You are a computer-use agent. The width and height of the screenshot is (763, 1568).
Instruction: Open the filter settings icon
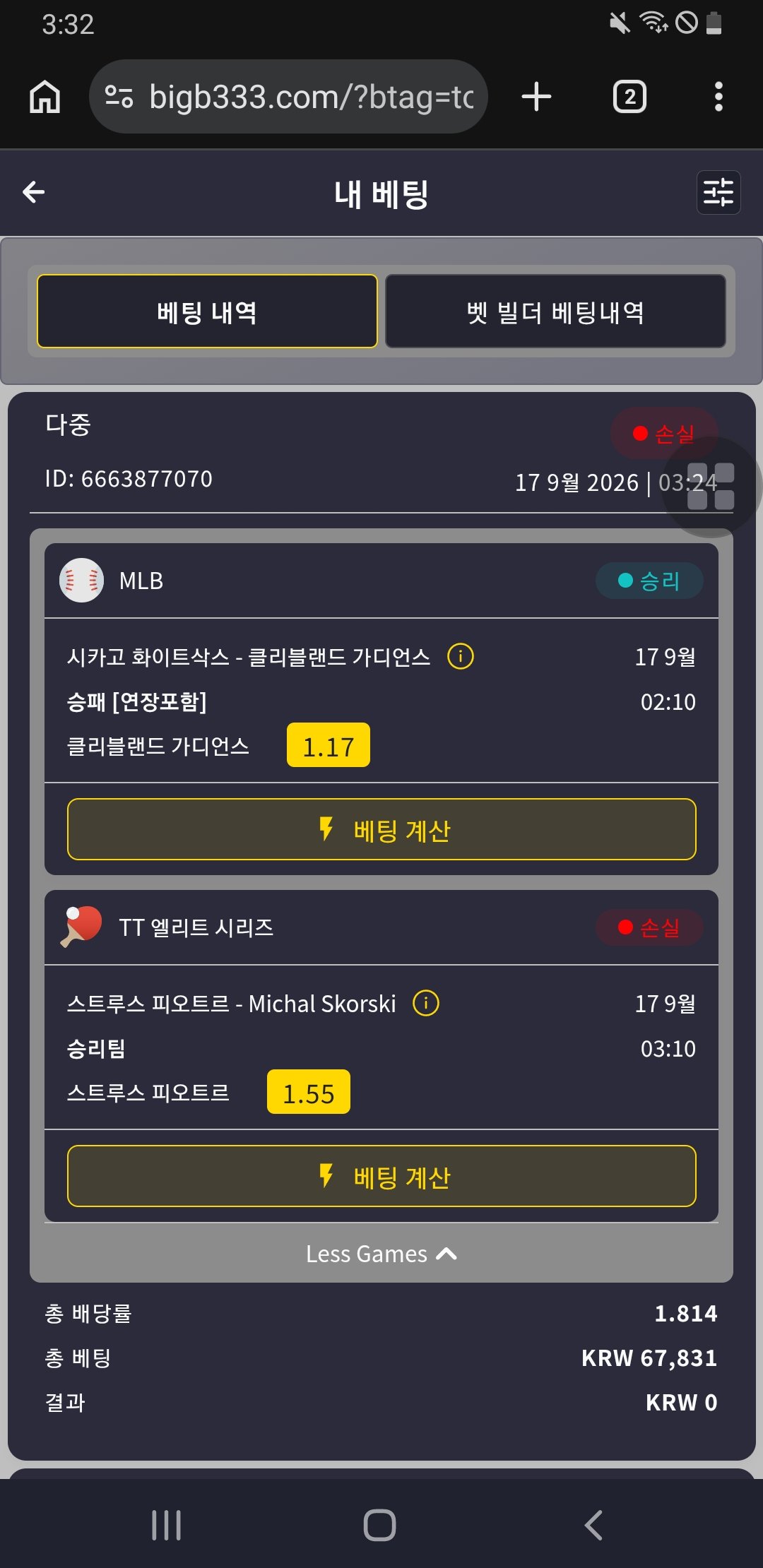pos(718,192)
